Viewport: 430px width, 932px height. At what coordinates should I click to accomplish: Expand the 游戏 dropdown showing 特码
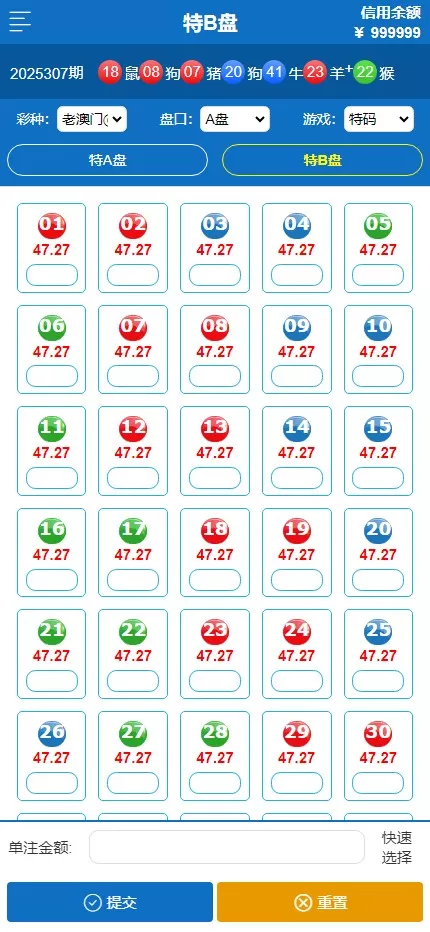(378, 119)
